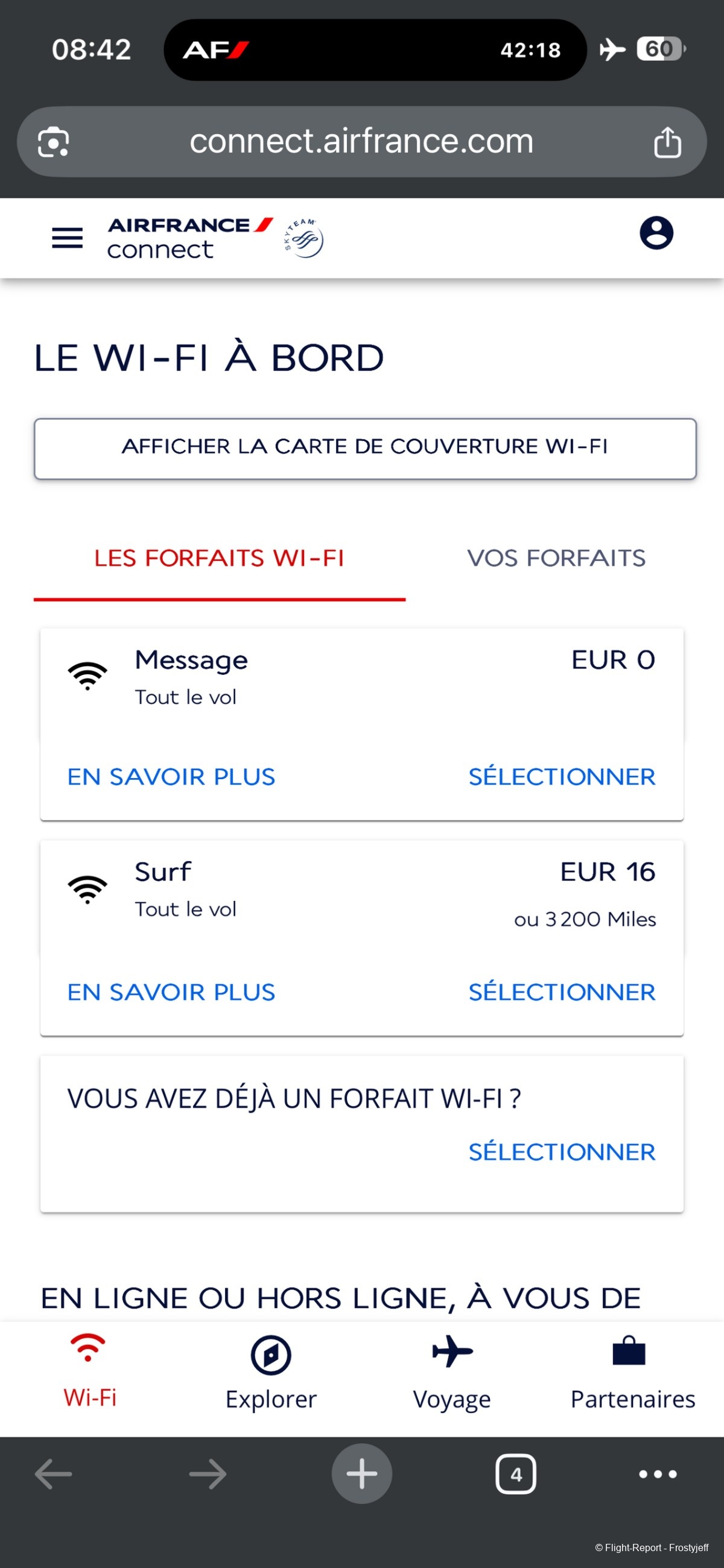This screenshot has width=724, height=1568.
Task: Learn more about the Surf pass
Action: pos(171,992)
